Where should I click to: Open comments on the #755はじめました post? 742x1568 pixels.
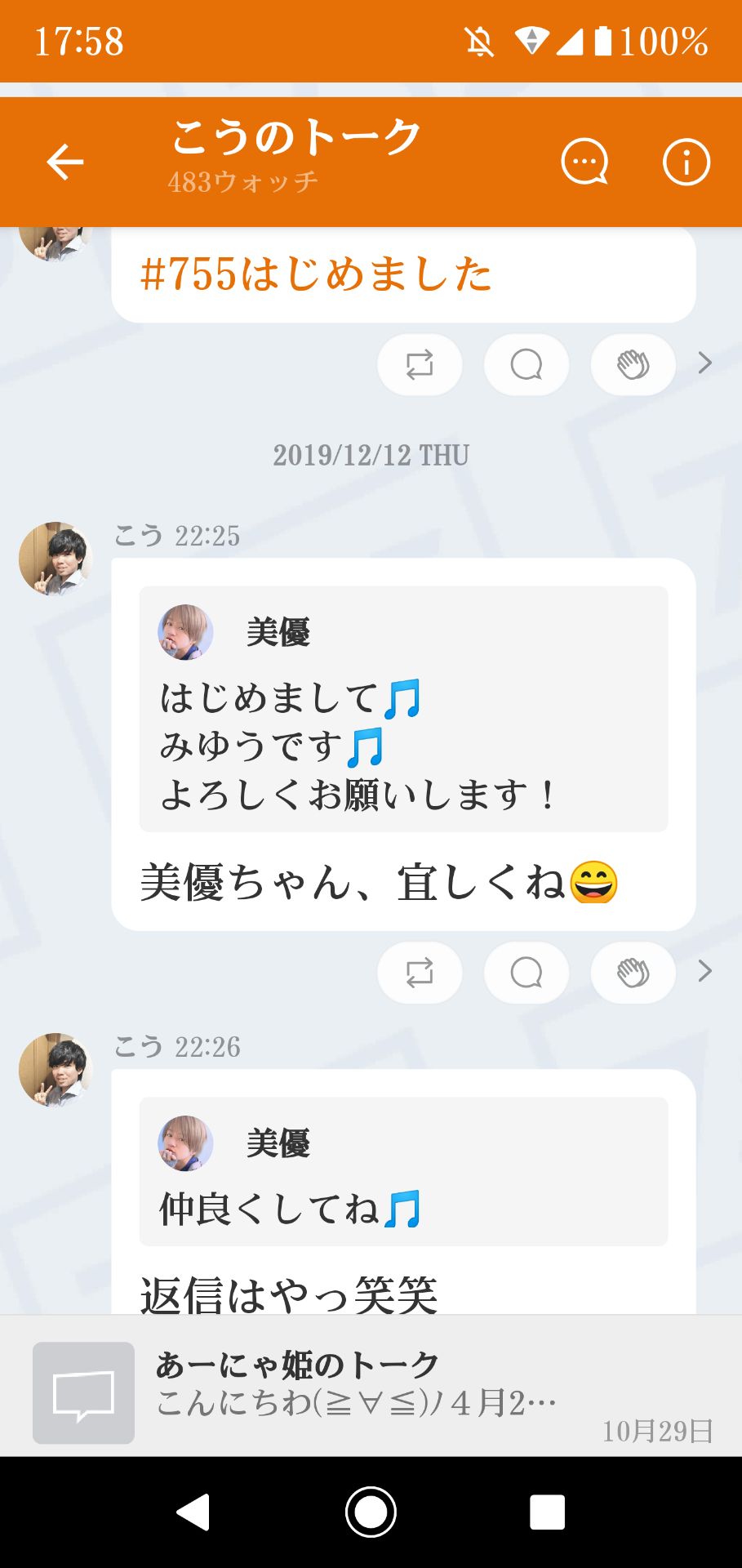[526, 364]
